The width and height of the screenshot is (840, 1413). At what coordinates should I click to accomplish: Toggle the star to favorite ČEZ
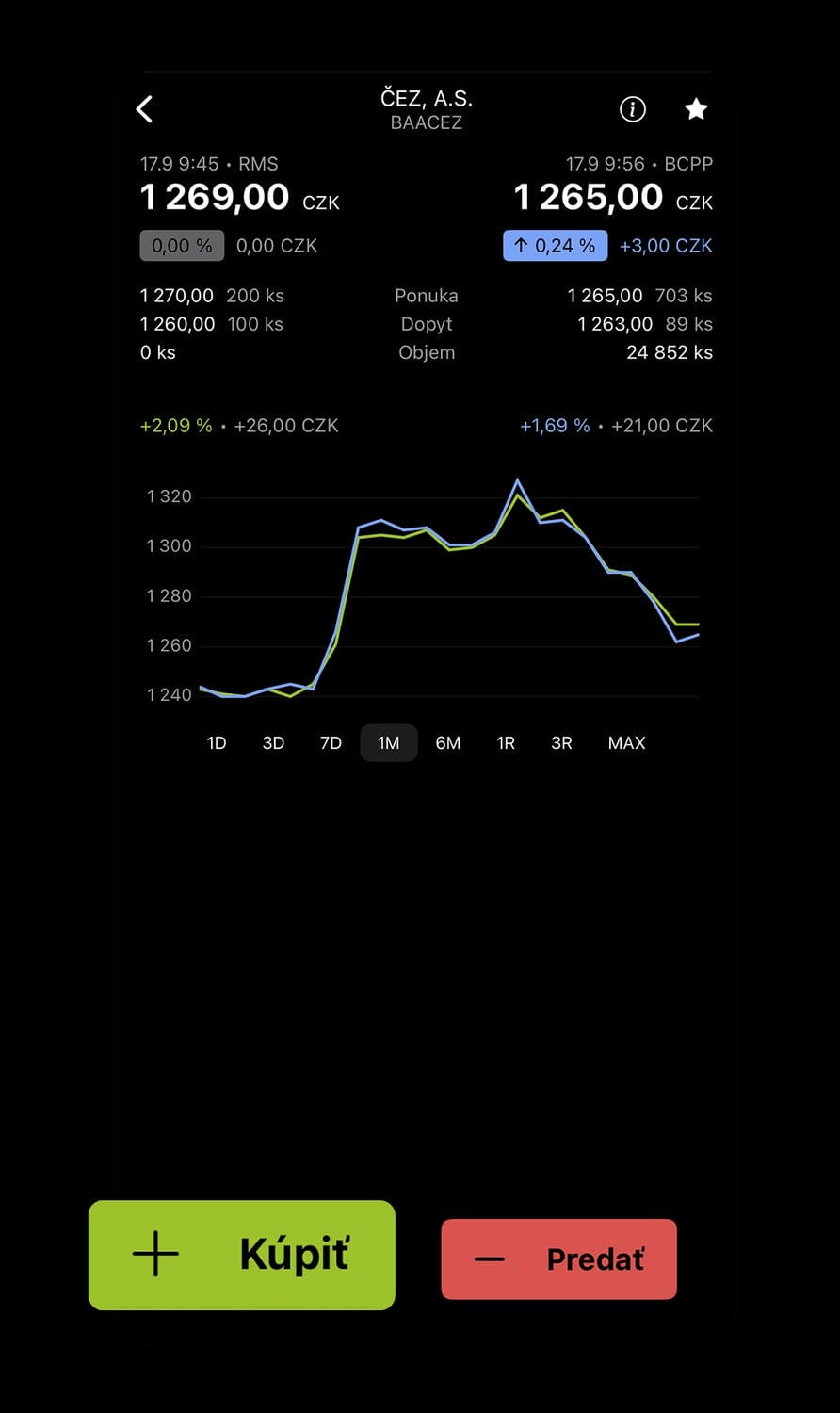coord(696,108)
